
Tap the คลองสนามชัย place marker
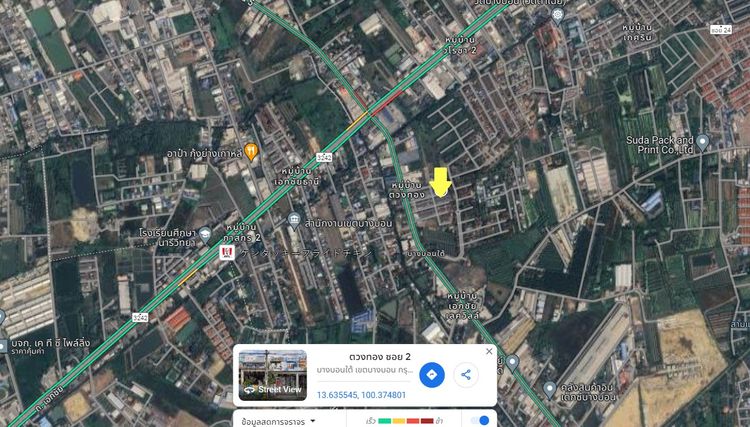tap(549, 388)
